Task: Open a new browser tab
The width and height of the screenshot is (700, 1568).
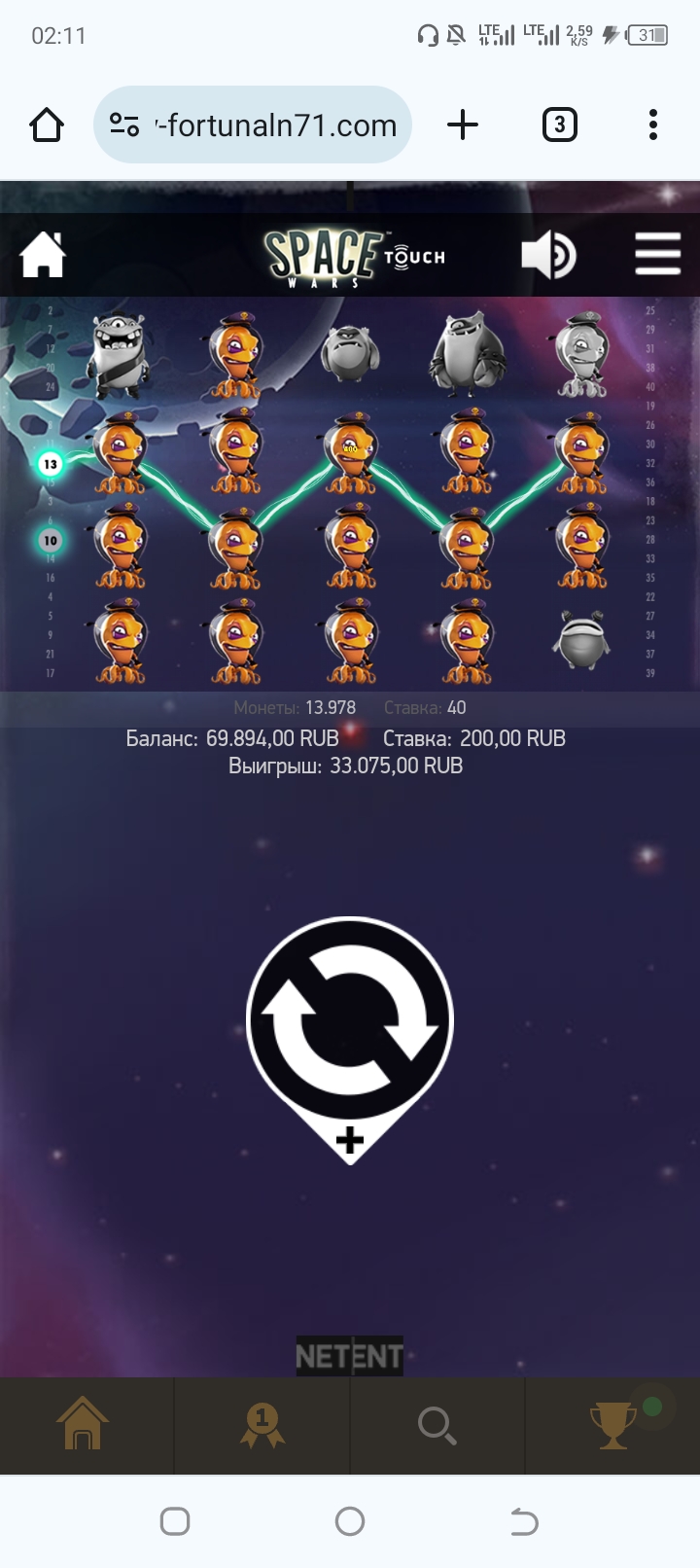Action: [x=463, y=125]
